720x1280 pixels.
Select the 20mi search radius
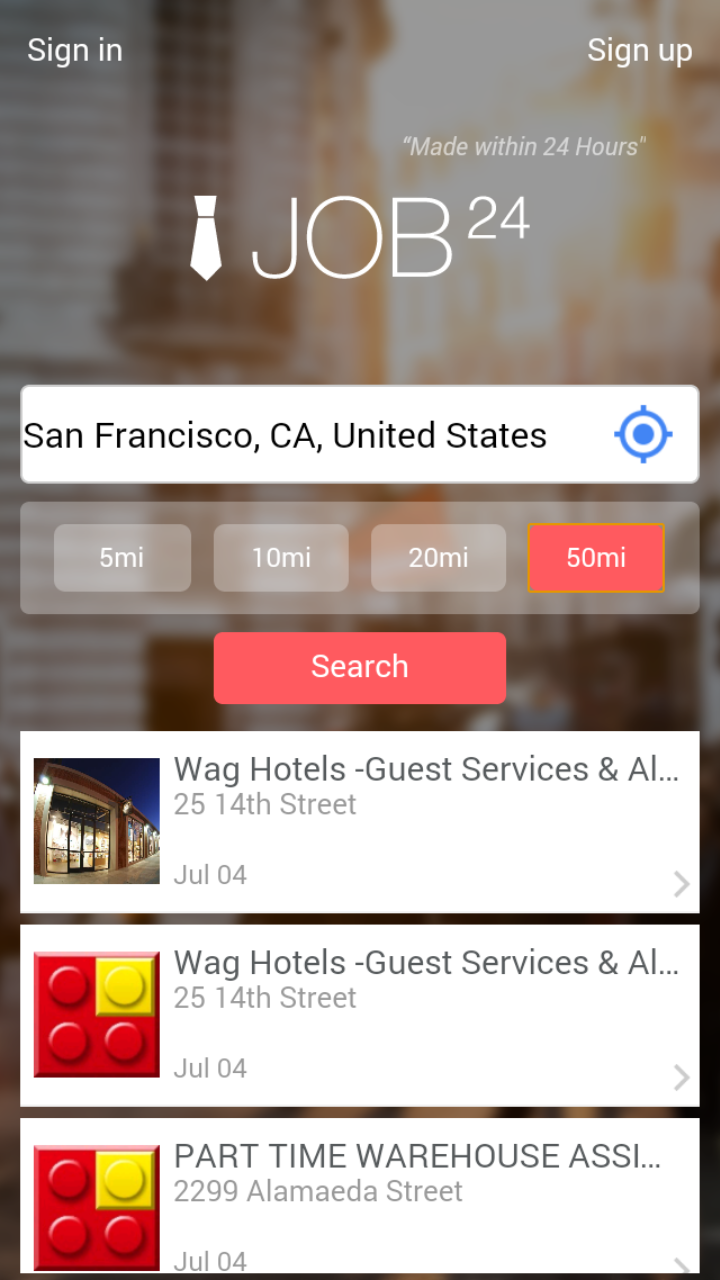point(438,558)
